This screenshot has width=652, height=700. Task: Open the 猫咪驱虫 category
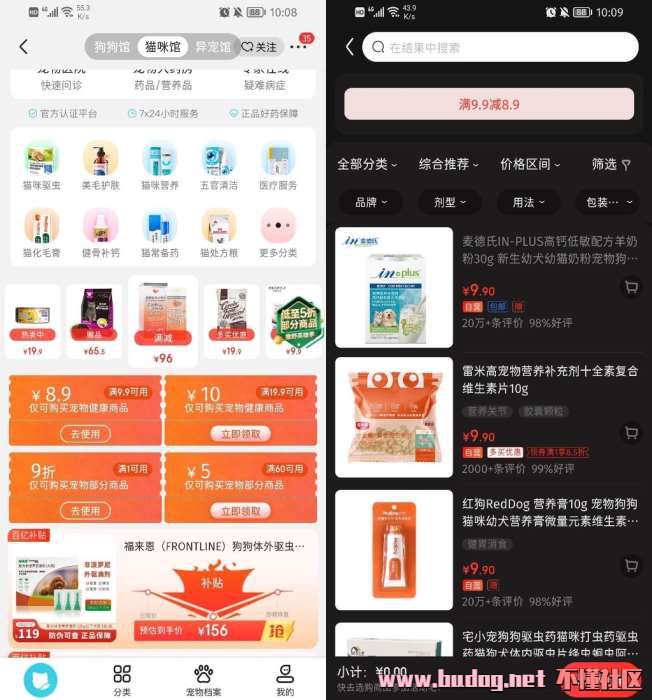(42, 166)
